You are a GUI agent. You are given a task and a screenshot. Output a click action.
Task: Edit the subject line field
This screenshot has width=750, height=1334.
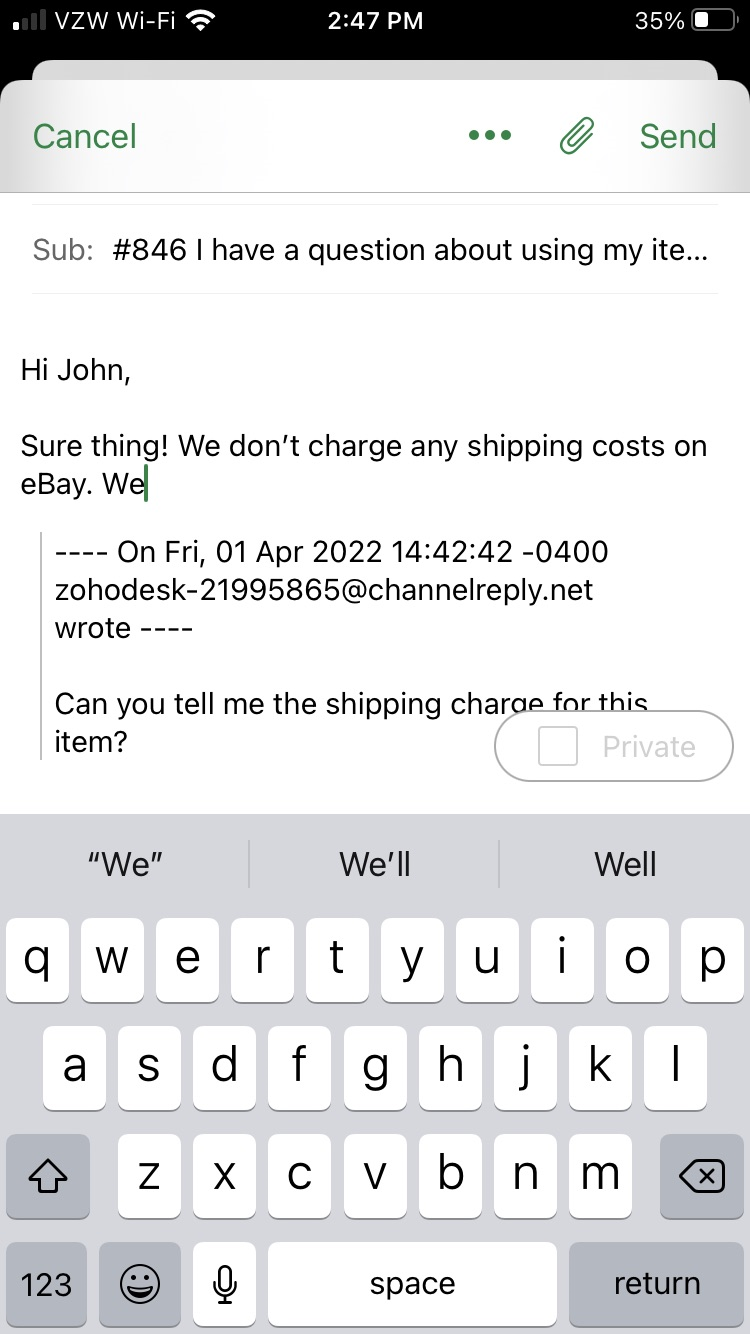click(410, 250)
